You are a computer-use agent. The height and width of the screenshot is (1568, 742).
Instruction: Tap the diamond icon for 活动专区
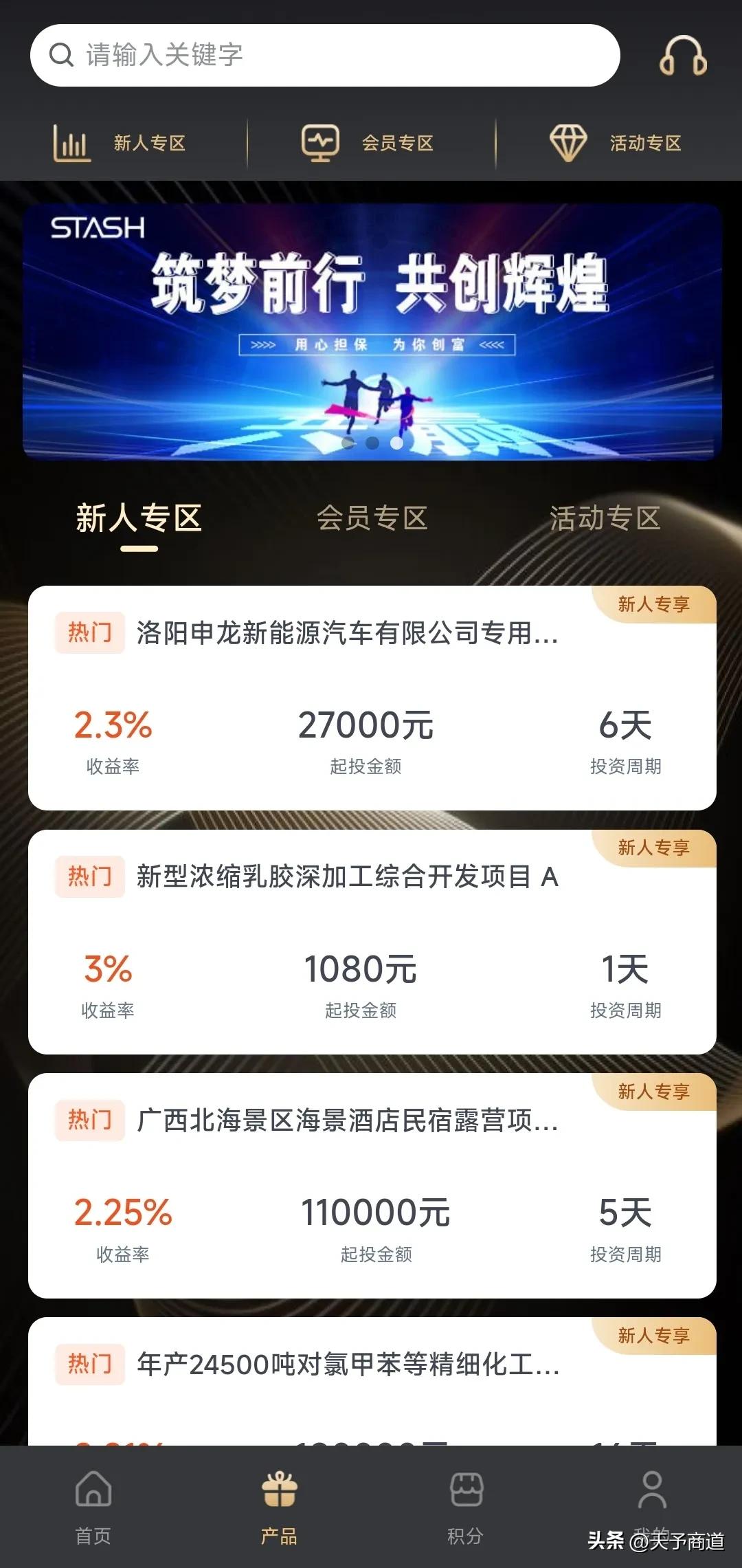569,141
